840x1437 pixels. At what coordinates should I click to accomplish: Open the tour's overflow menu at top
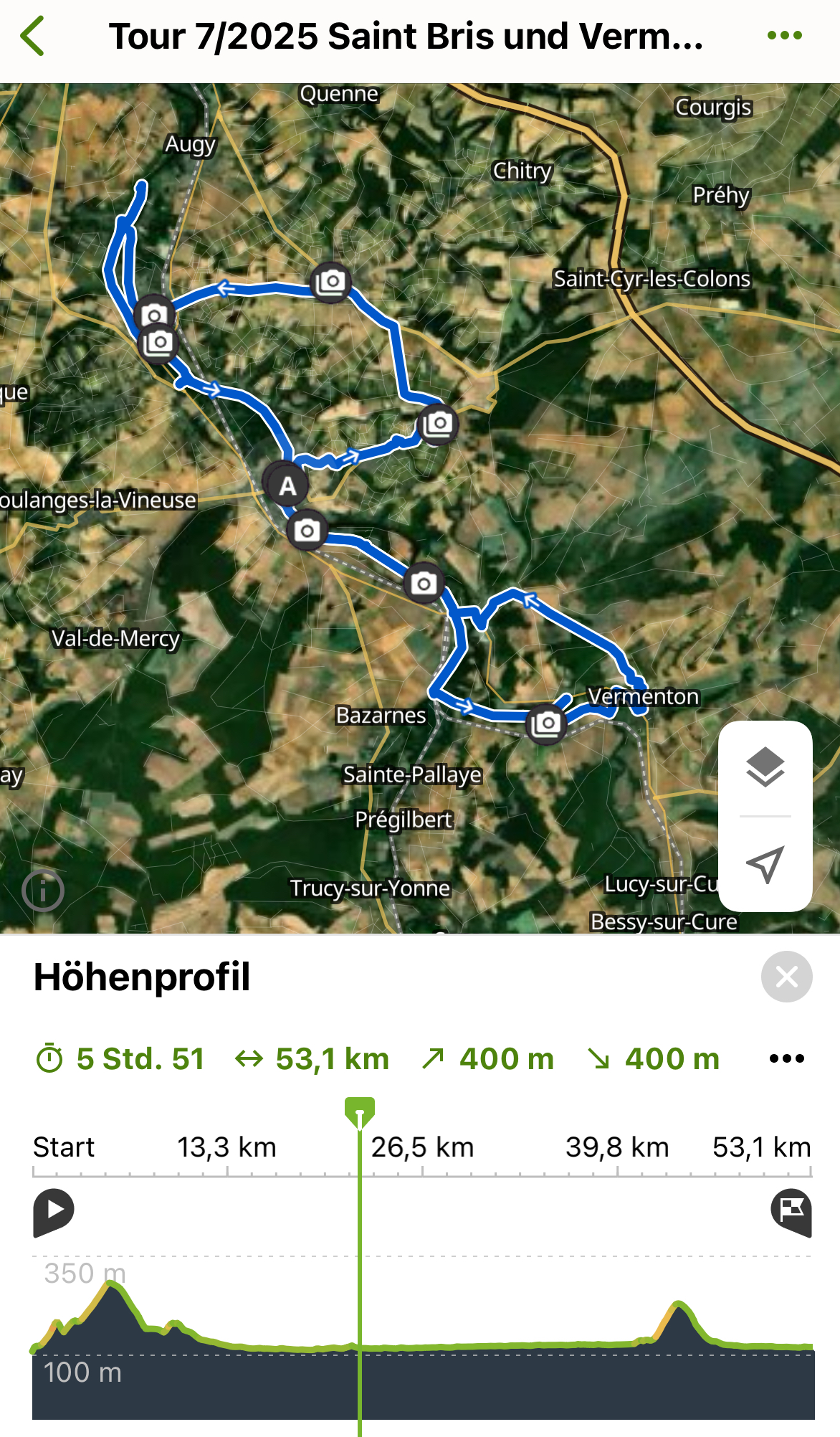click(x=784, y=35)
